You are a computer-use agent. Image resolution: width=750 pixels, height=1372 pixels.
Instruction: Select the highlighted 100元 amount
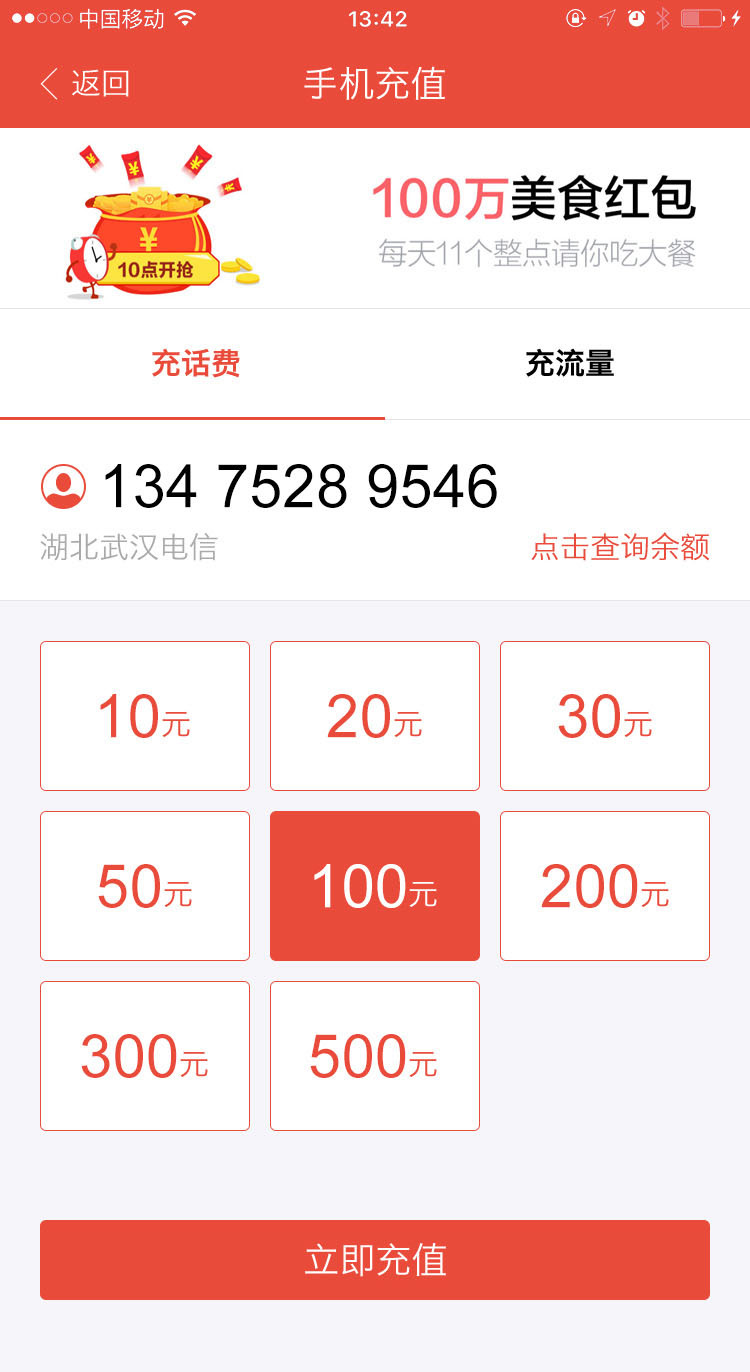(x=375, y=886)
